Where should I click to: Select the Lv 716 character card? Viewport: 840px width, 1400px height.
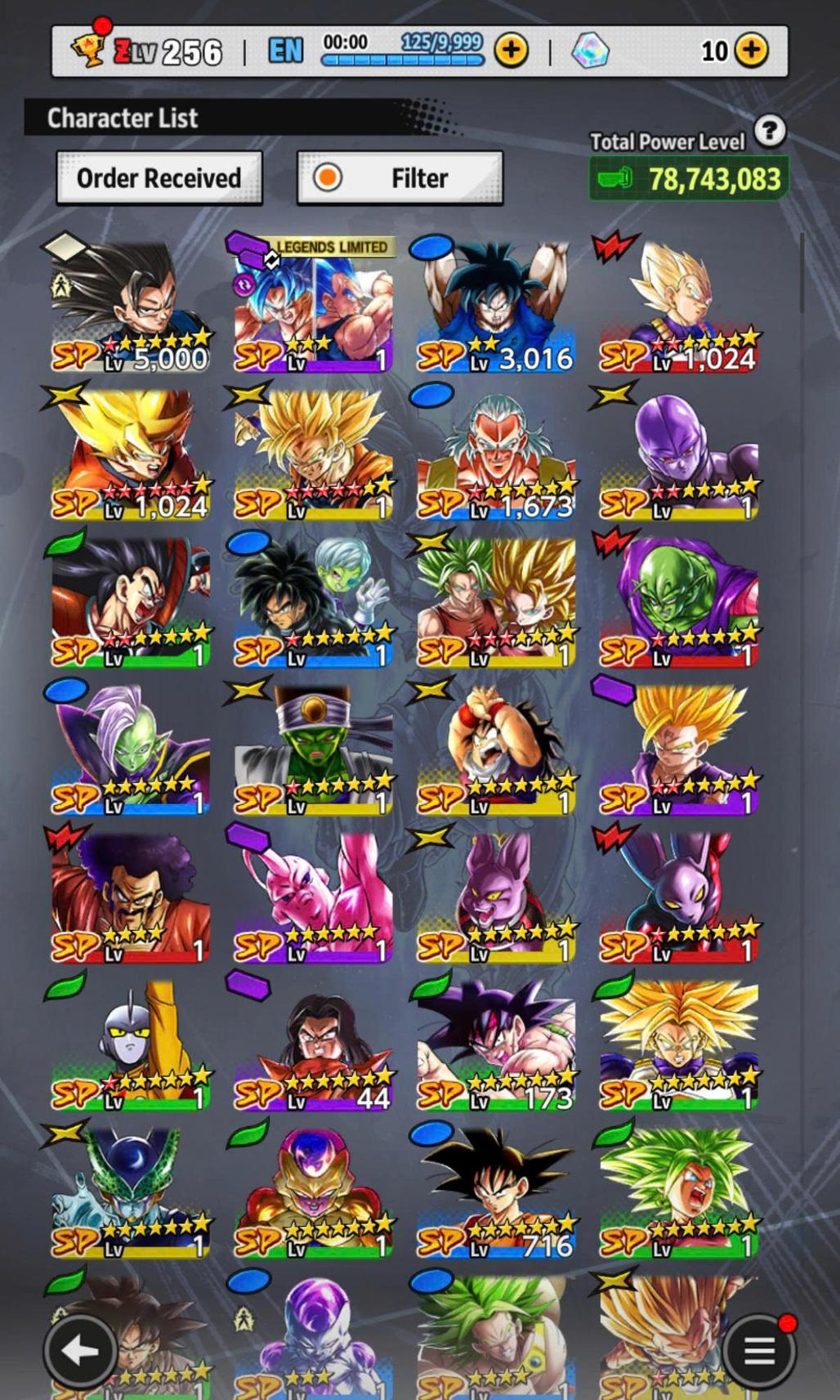click(496, 1193)
